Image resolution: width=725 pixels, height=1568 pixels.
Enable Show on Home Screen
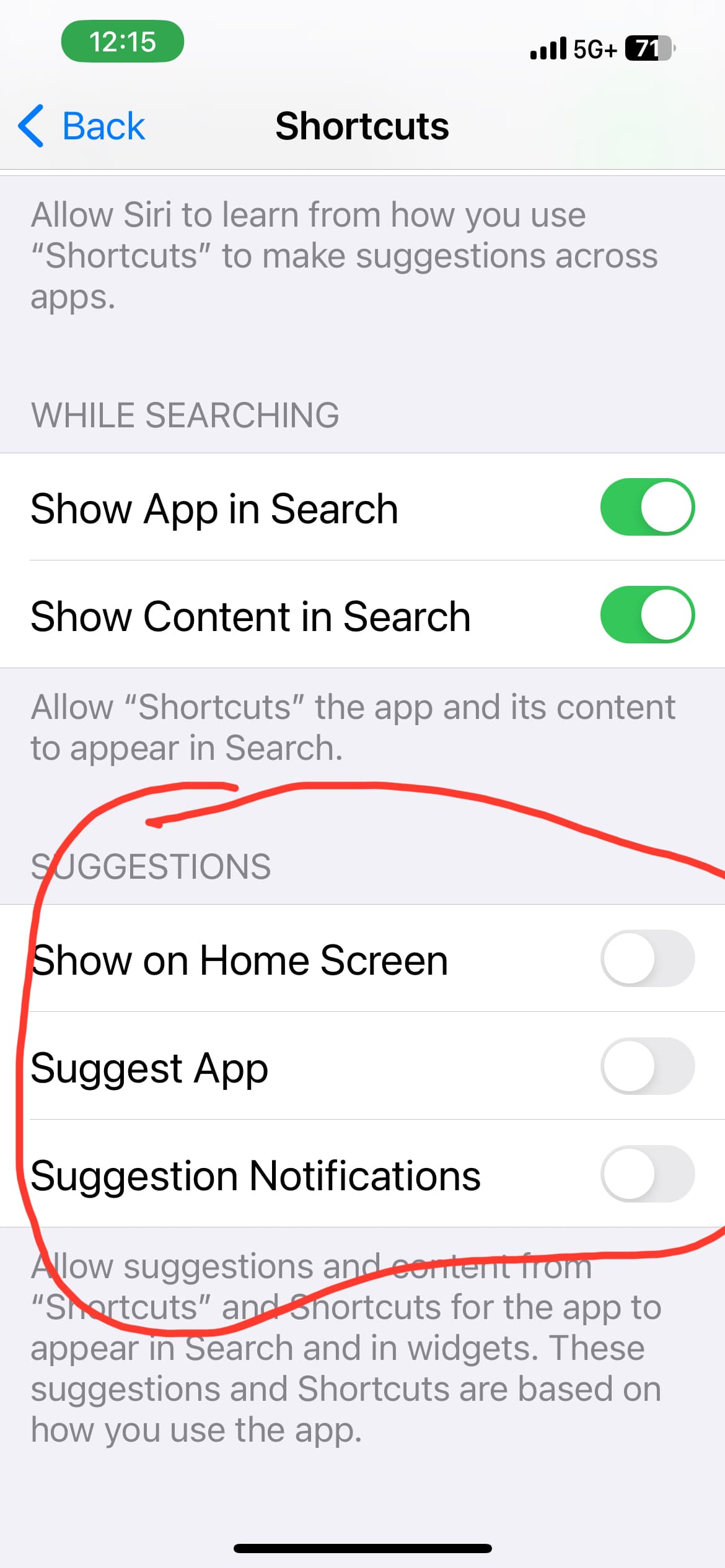tap(647, 958)
